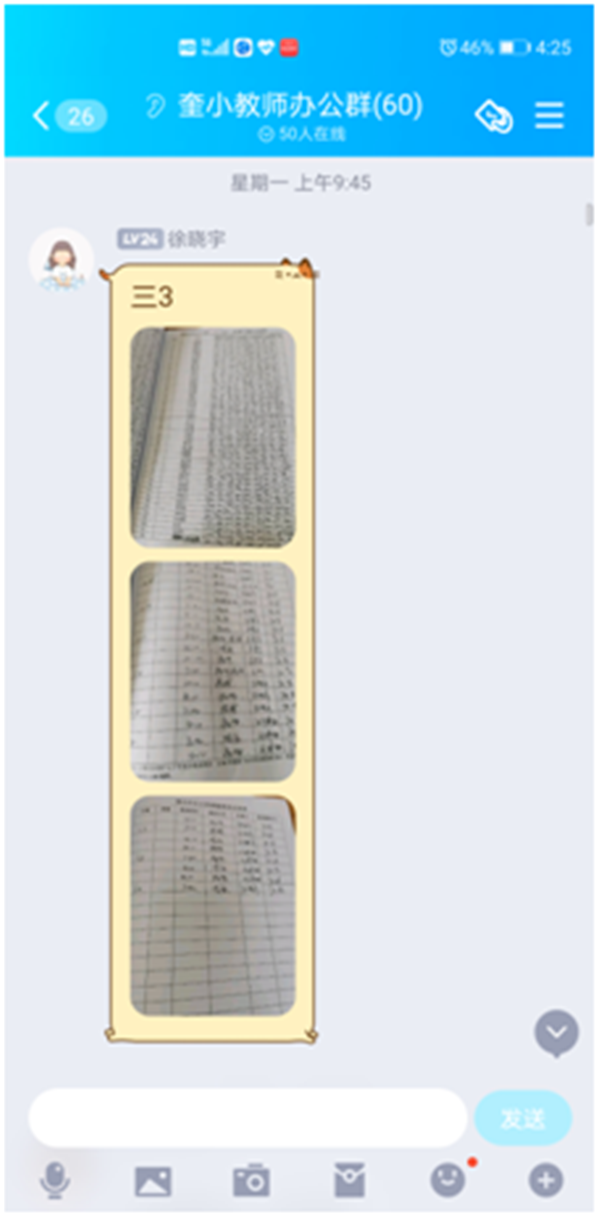Start a voice message with microphone
This screenshot has height=1218, width=600.
[x=55, y=1181]
